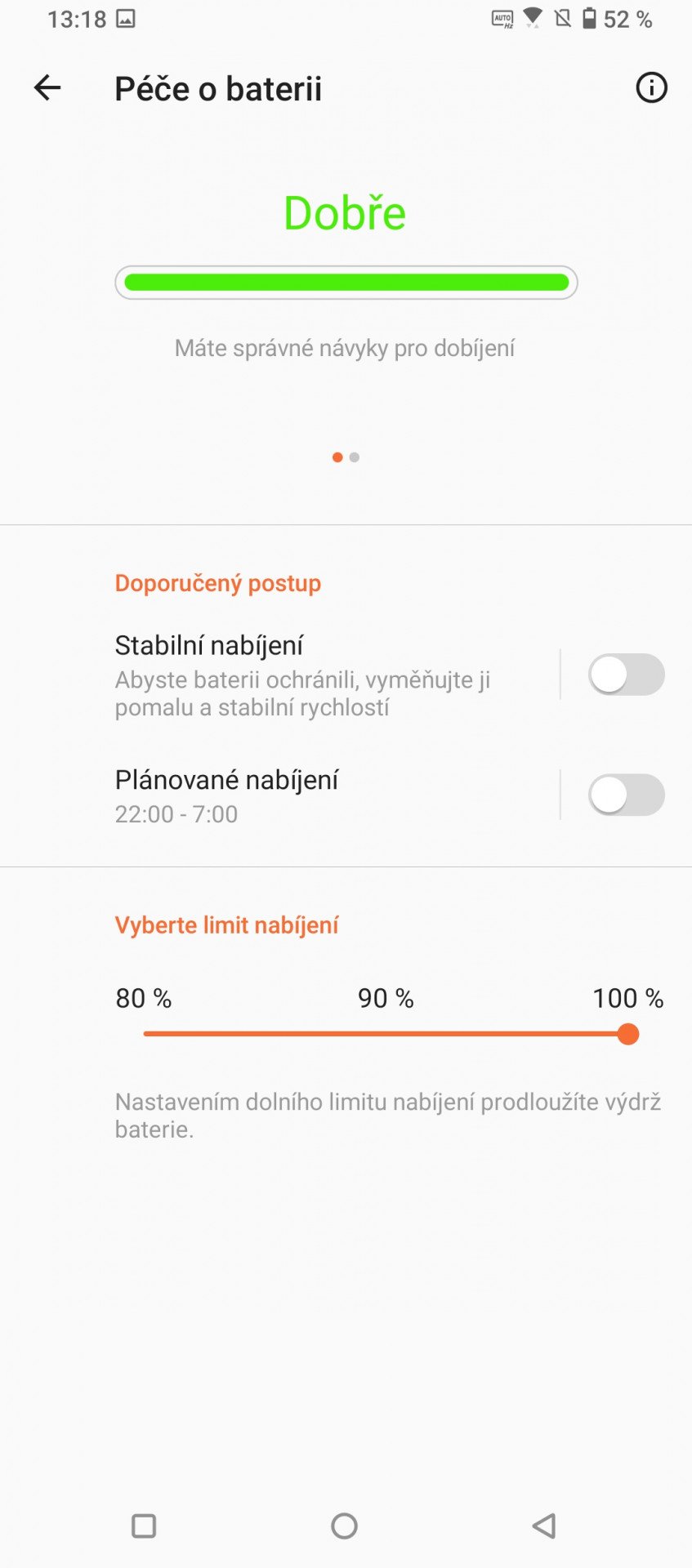Image resolution: width=692 pixels, height=1568 pixels.
Task: Open the battery care info icon
Action: [651, 87]
